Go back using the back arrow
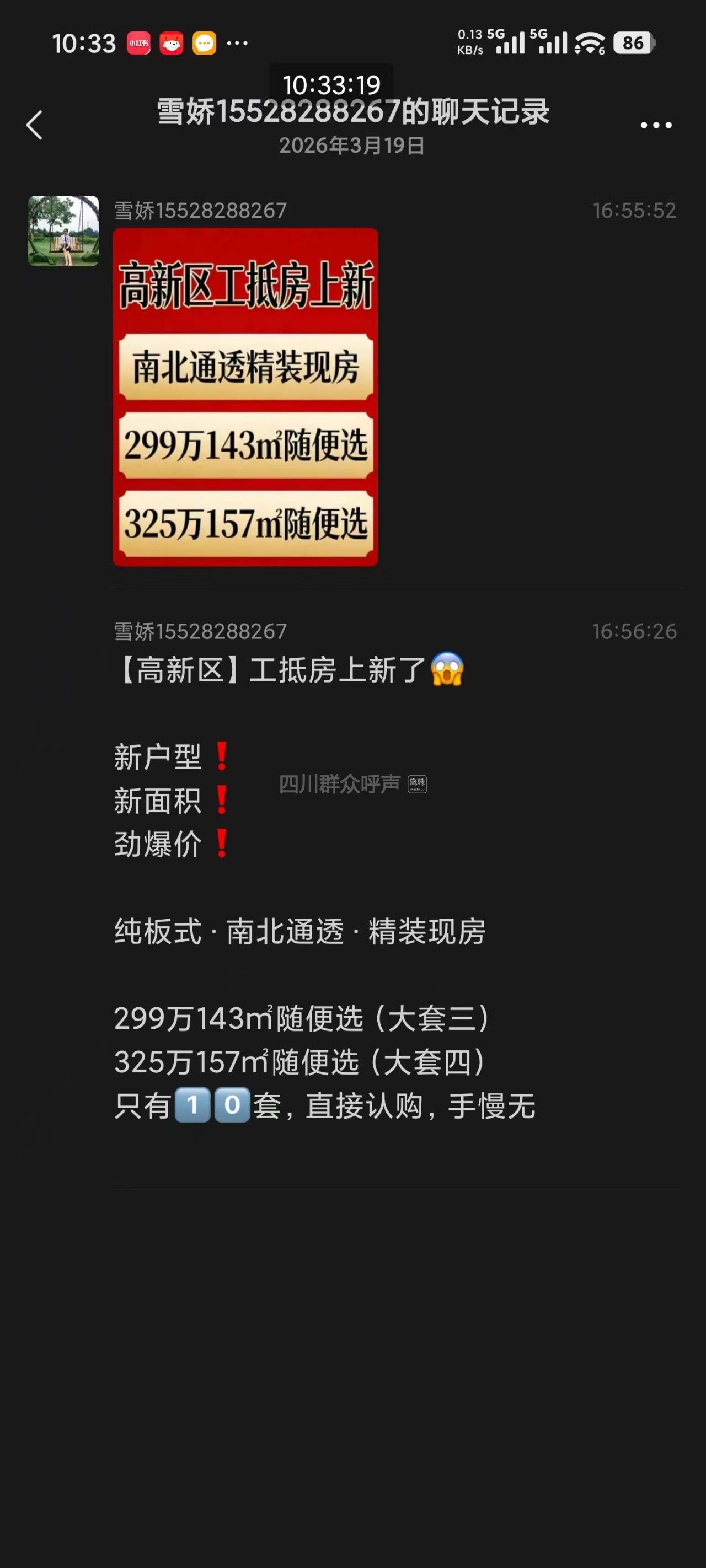706x1568 pixels. pyautogui.click(x=35, y=125)
